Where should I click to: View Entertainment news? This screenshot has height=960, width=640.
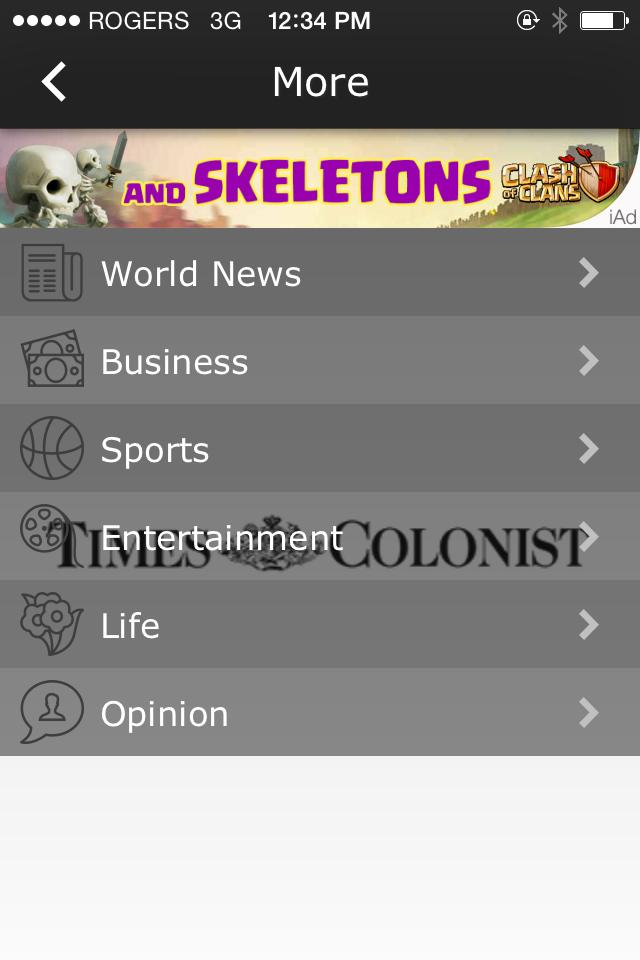(320, 537)
